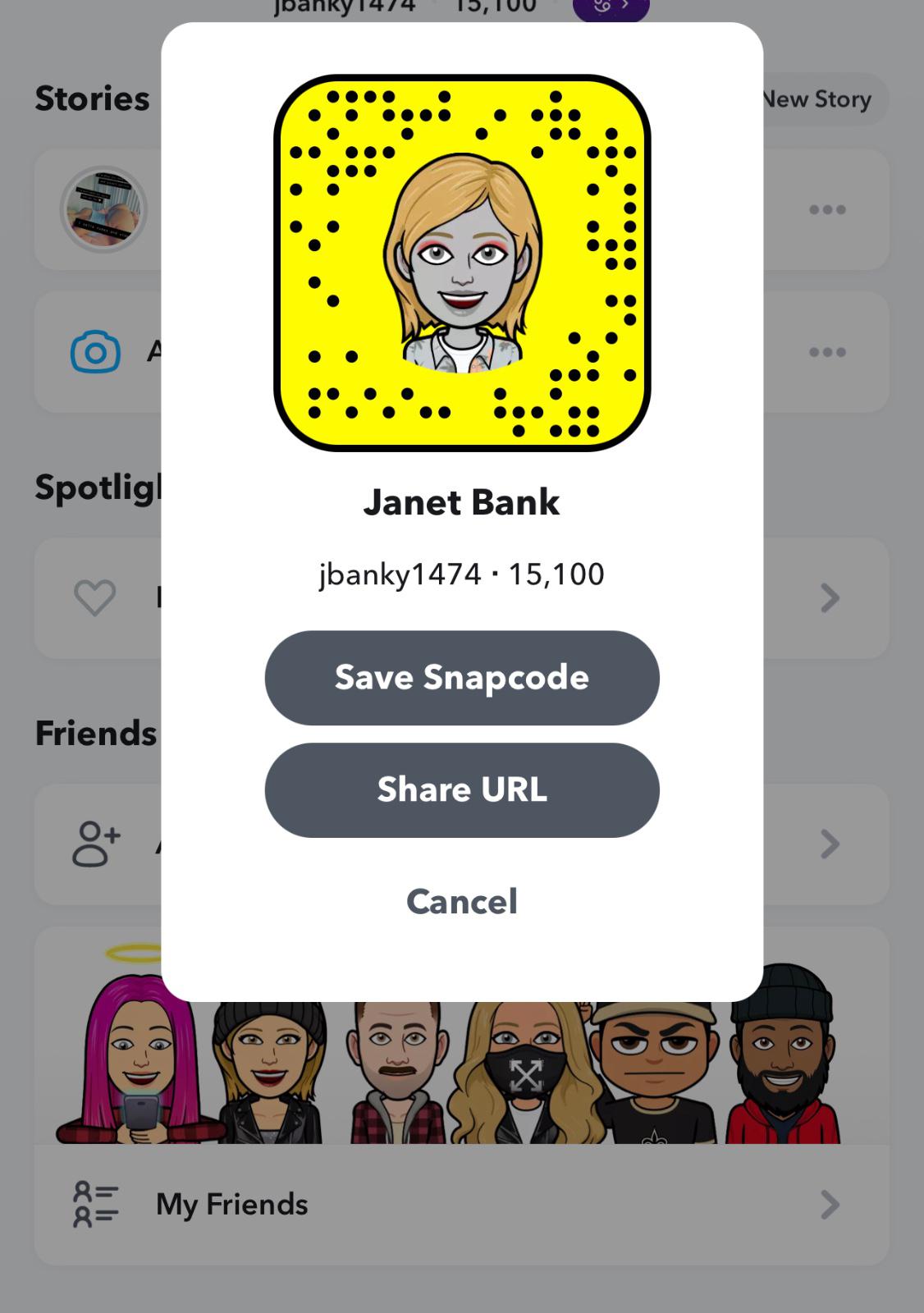924x1313 pixels.
Task: Cancel the Snapcode dialog
Action: pos(461,901)
